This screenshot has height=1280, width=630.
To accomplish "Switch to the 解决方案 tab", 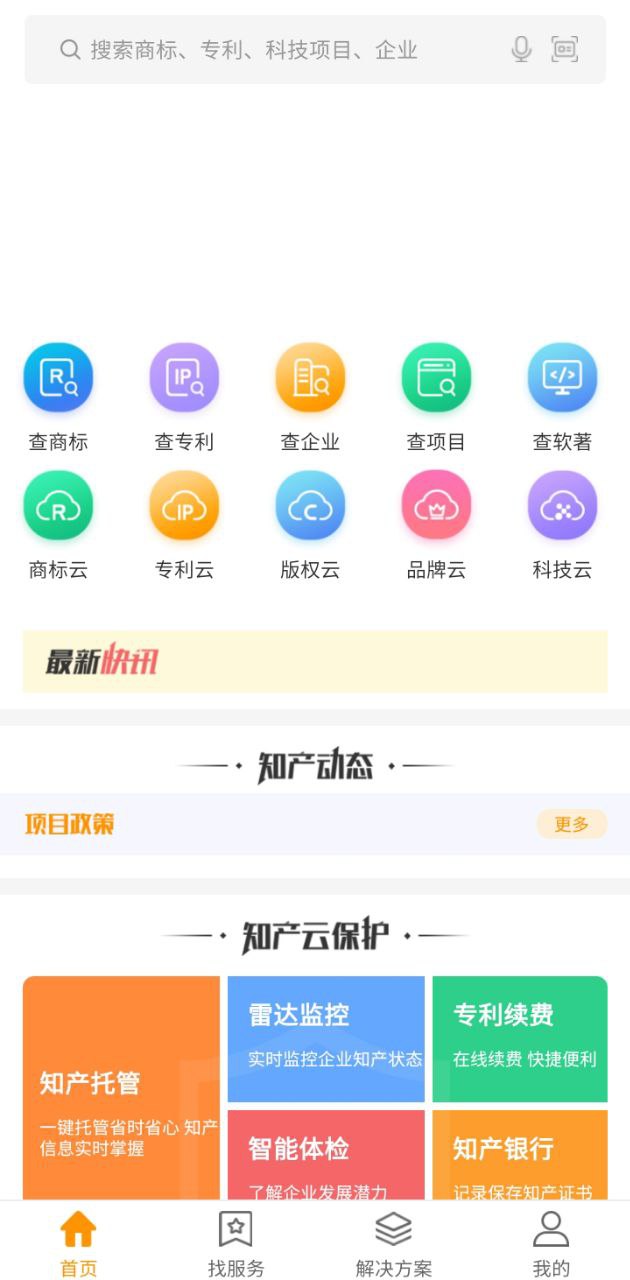I will (x=394, y=1243).
